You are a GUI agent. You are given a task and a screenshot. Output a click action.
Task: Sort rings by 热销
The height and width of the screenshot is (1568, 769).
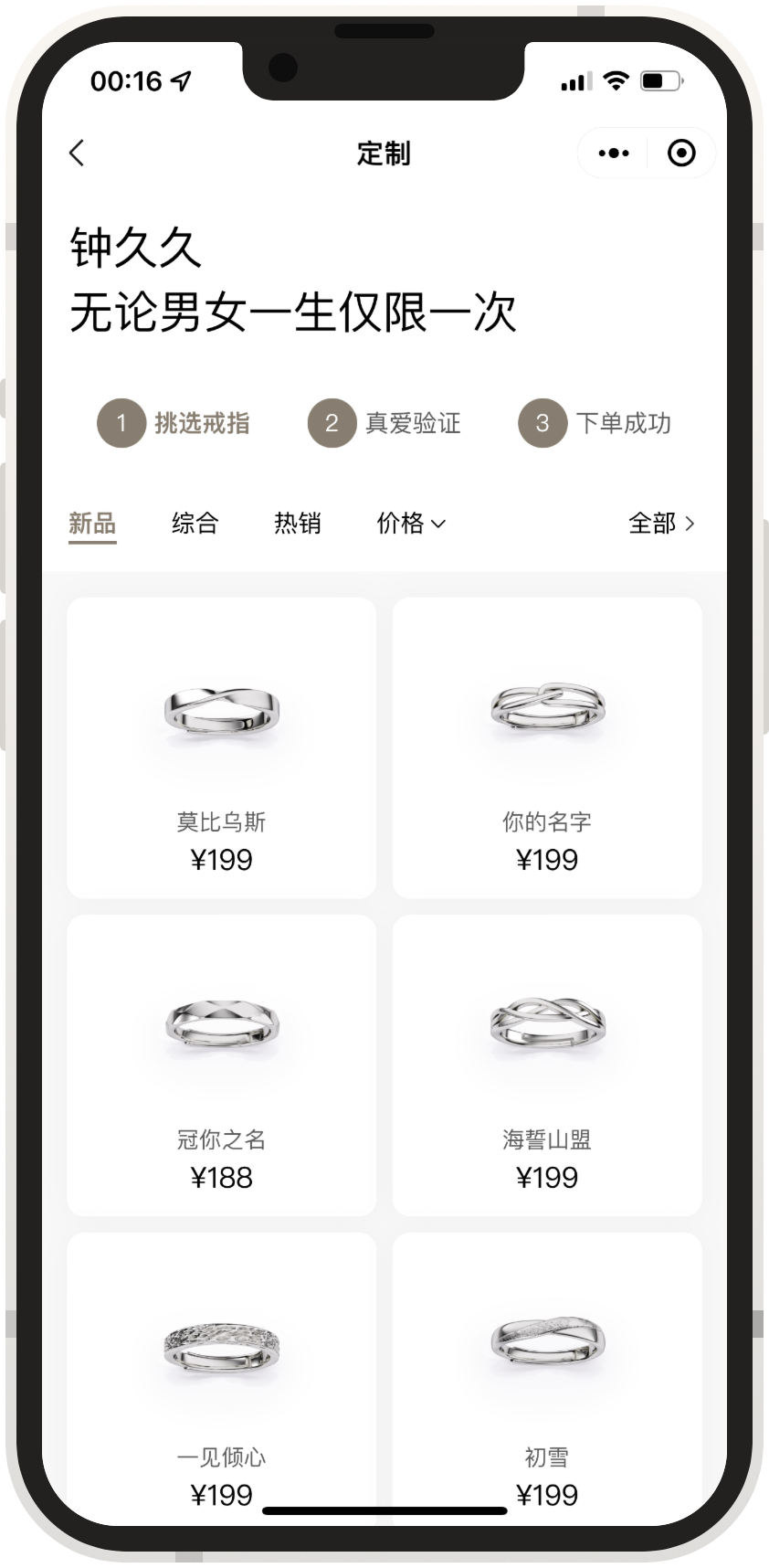tap(298, 523)
